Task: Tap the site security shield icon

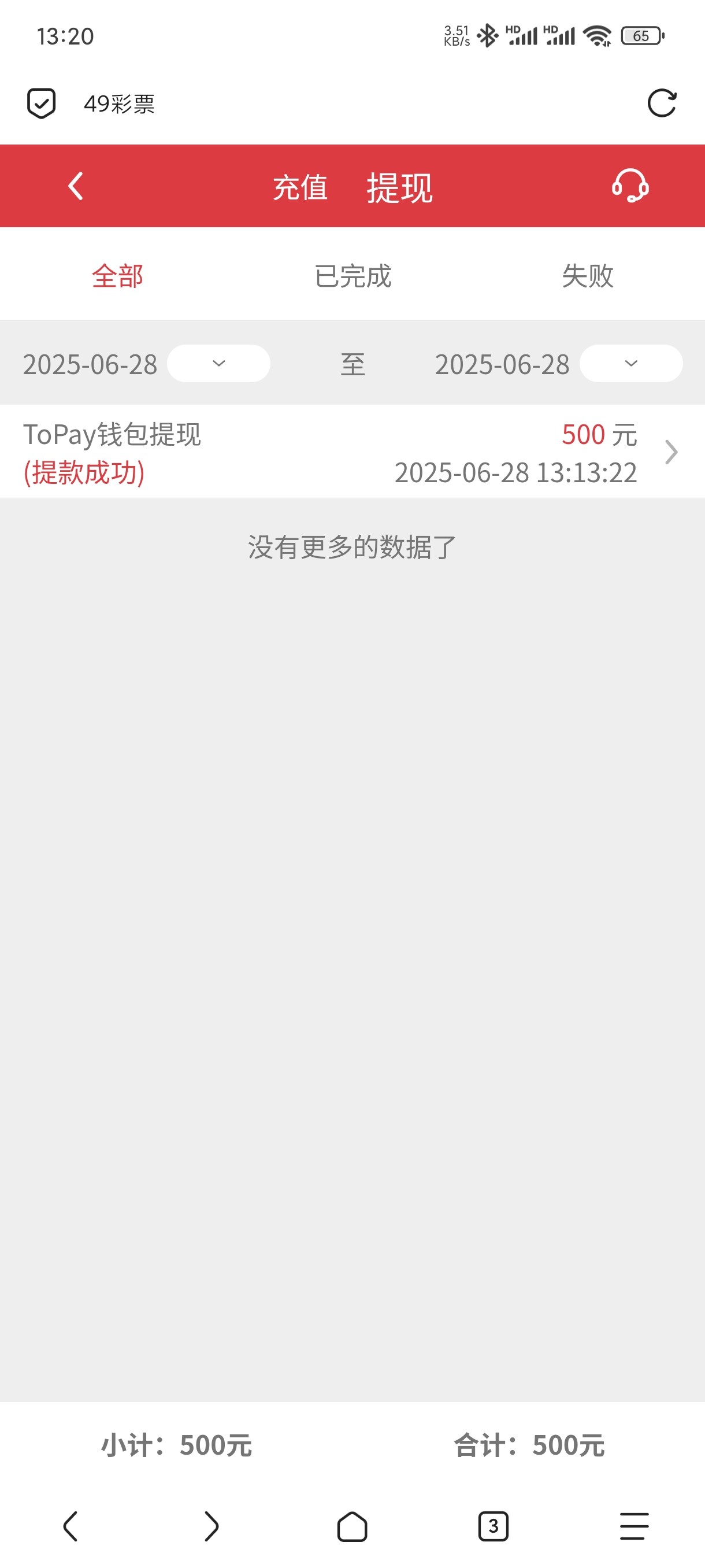Action: pos(42,103)
